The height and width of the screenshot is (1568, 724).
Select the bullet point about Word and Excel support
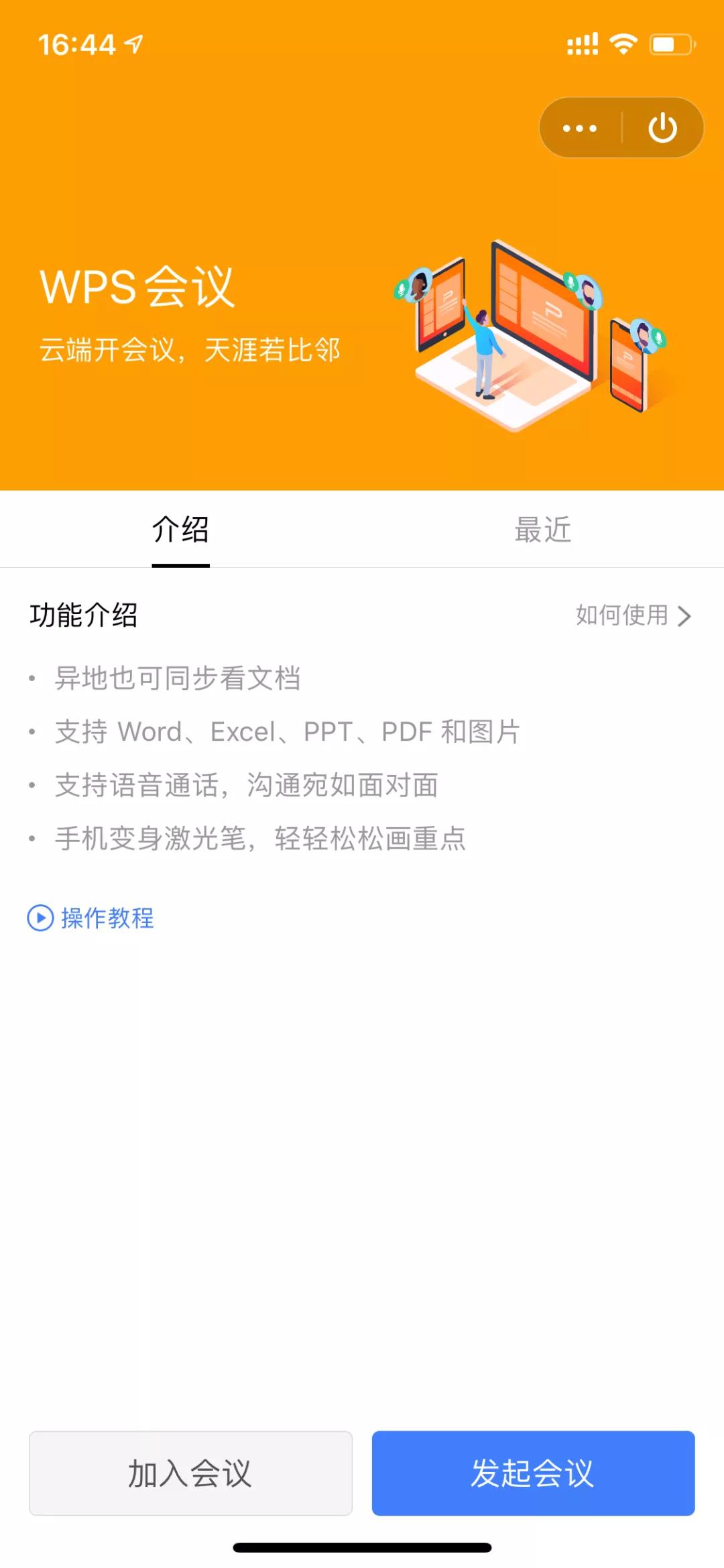tap(288, 732)
